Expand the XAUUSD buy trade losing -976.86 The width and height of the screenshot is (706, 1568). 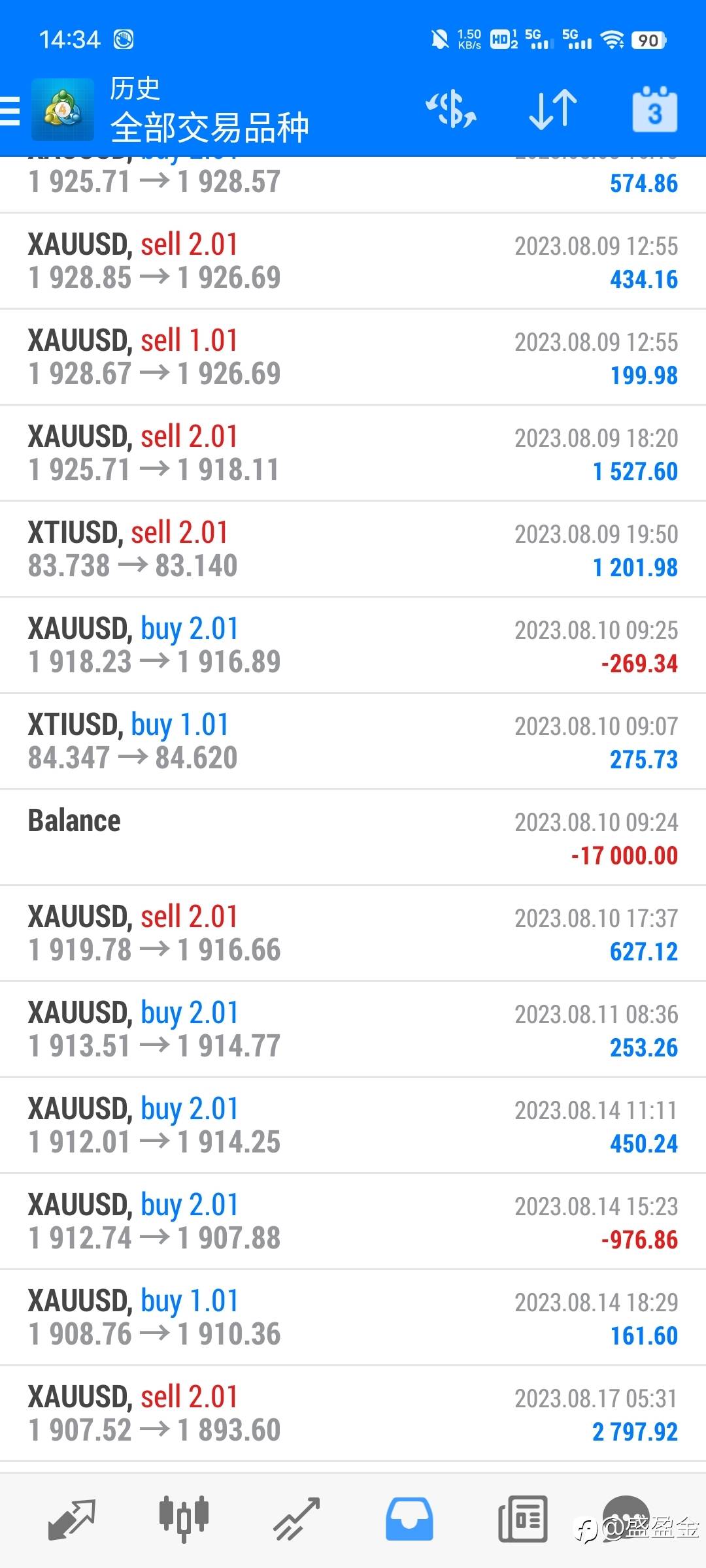(353, 1222)
